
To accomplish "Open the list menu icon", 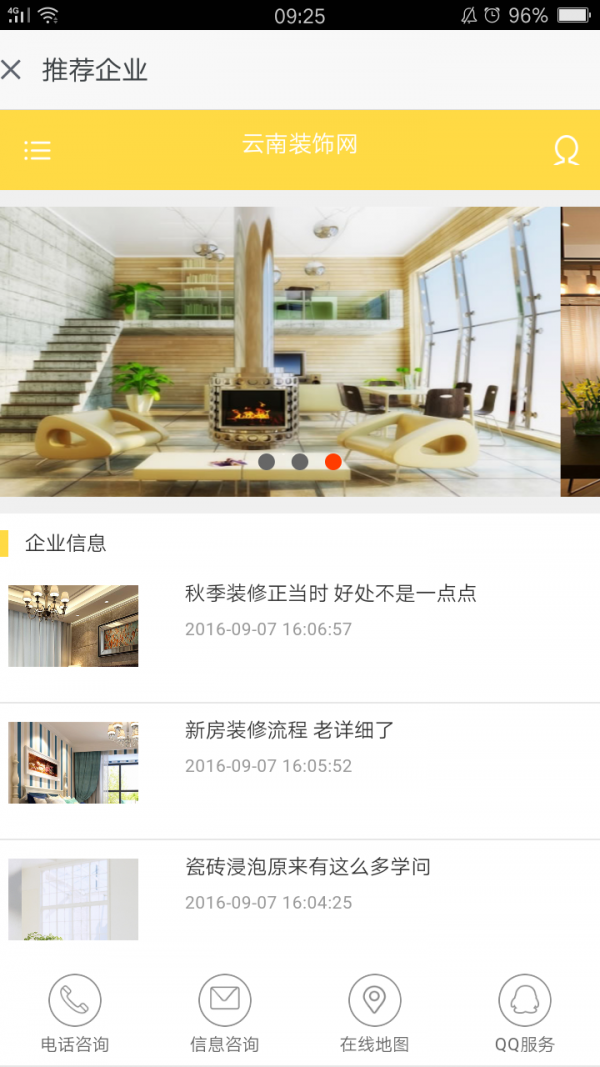I will (37, 150).
